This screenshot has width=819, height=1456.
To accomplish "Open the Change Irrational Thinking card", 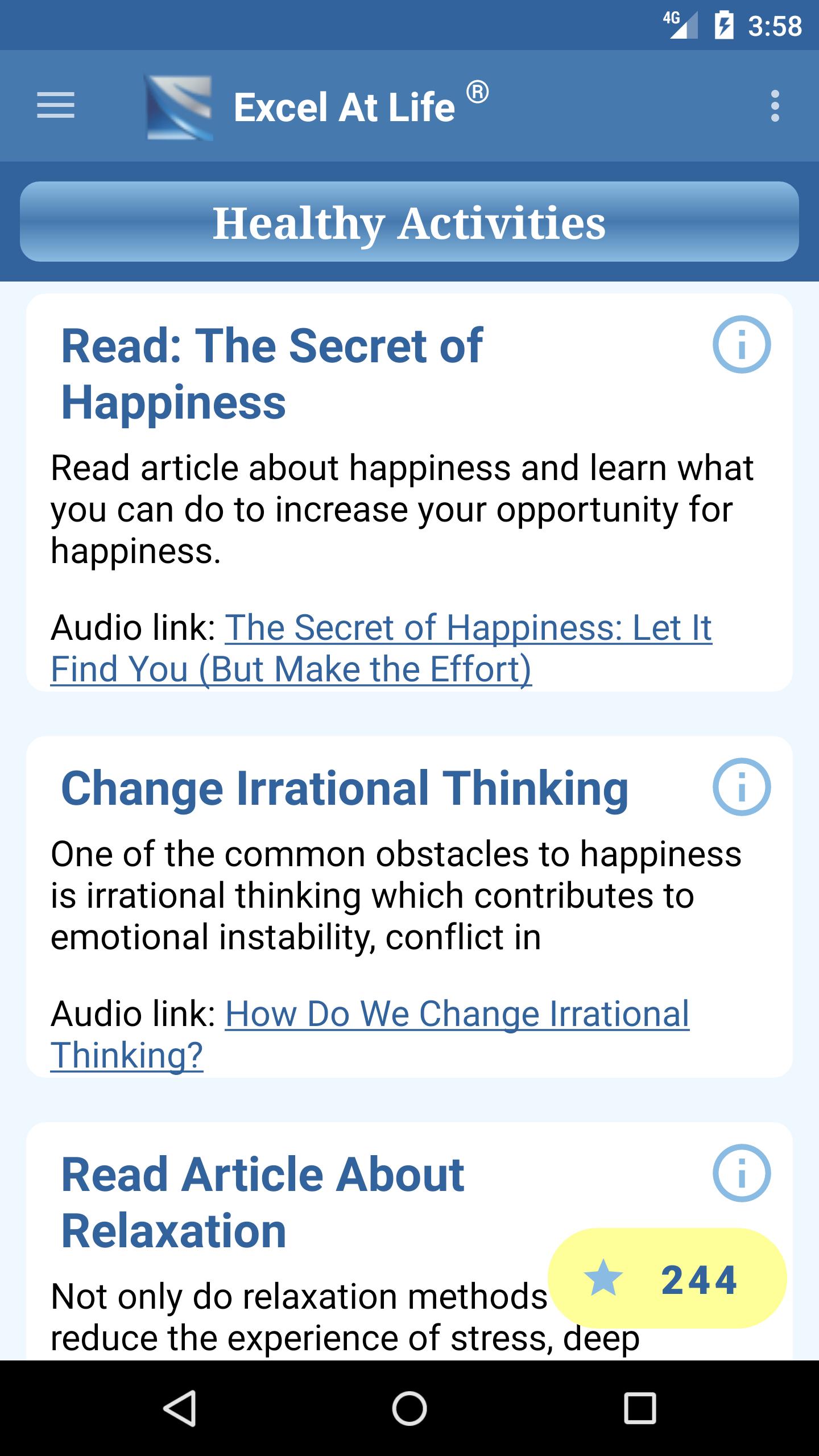I will point(409,907).
